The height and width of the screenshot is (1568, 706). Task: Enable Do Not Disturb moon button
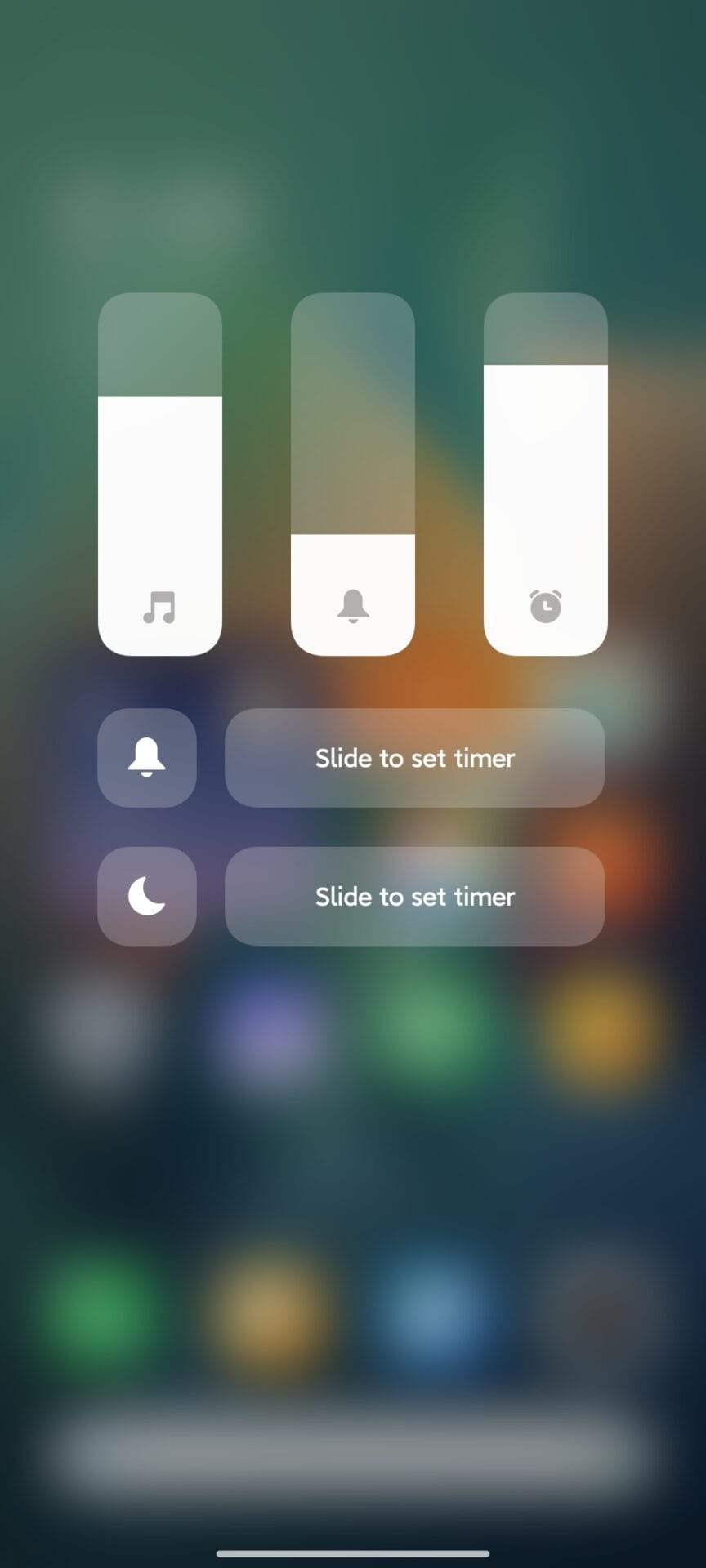147,897
